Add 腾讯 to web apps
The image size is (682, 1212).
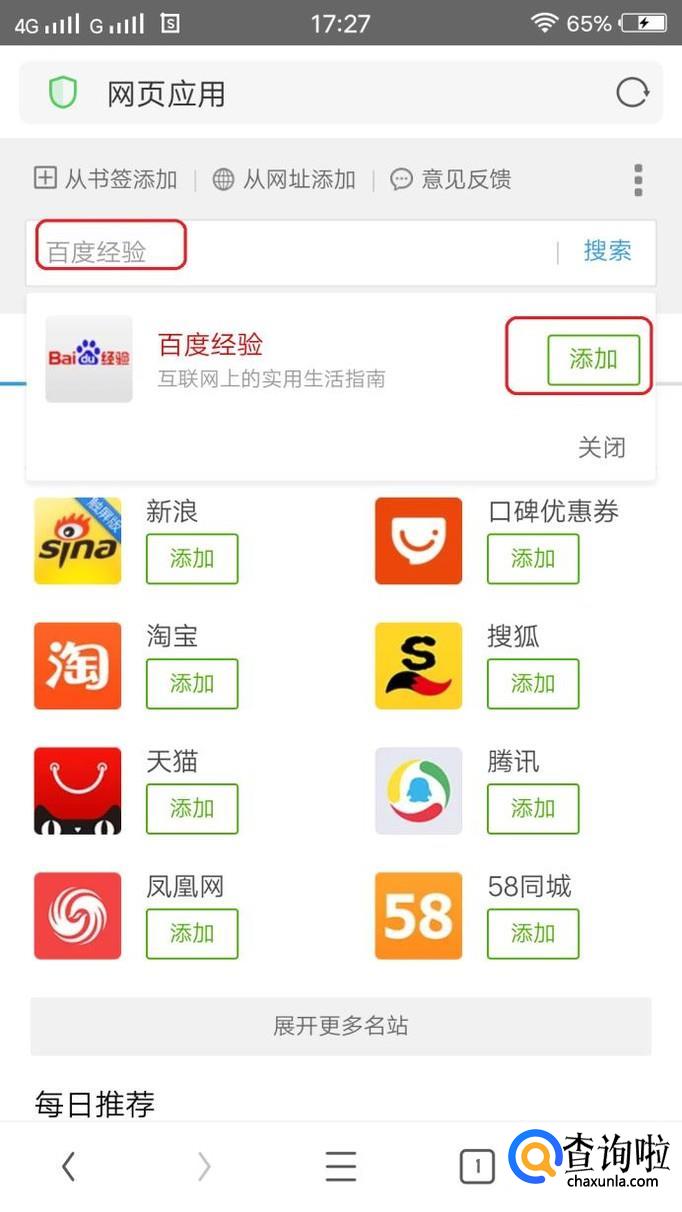tap(533, 809)
